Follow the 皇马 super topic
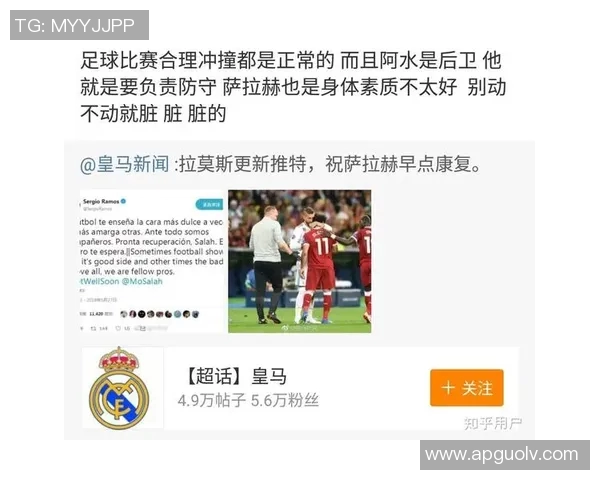Viewport: 600px width, 480px height. tap(466, 388)
